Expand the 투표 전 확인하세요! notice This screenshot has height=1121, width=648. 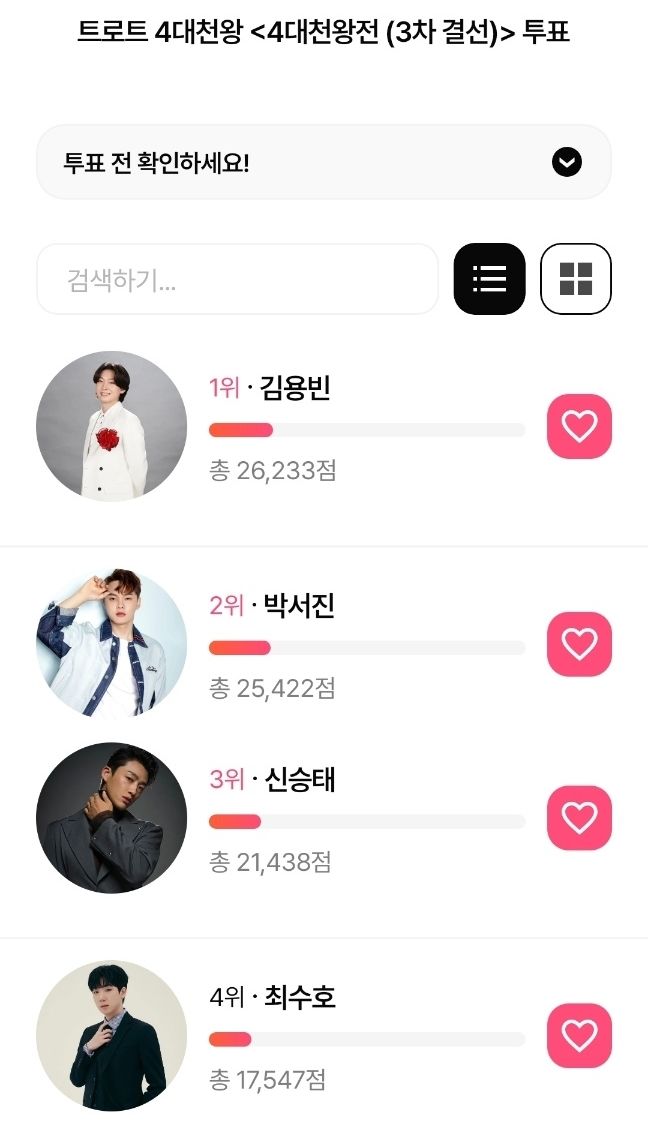pos(566,162)
